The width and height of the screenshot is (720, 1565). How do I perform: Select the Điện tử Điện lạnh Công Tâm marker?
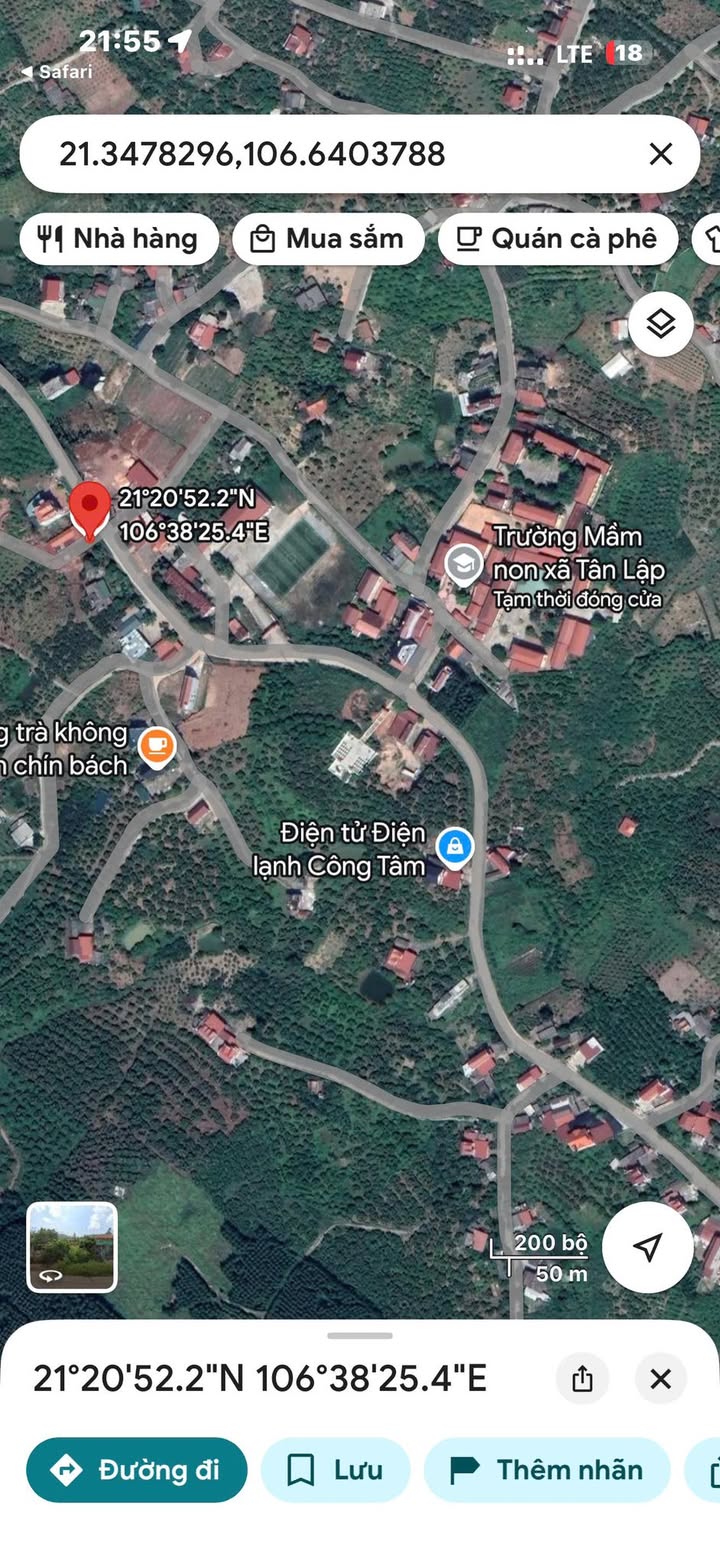tap(455, 847)
